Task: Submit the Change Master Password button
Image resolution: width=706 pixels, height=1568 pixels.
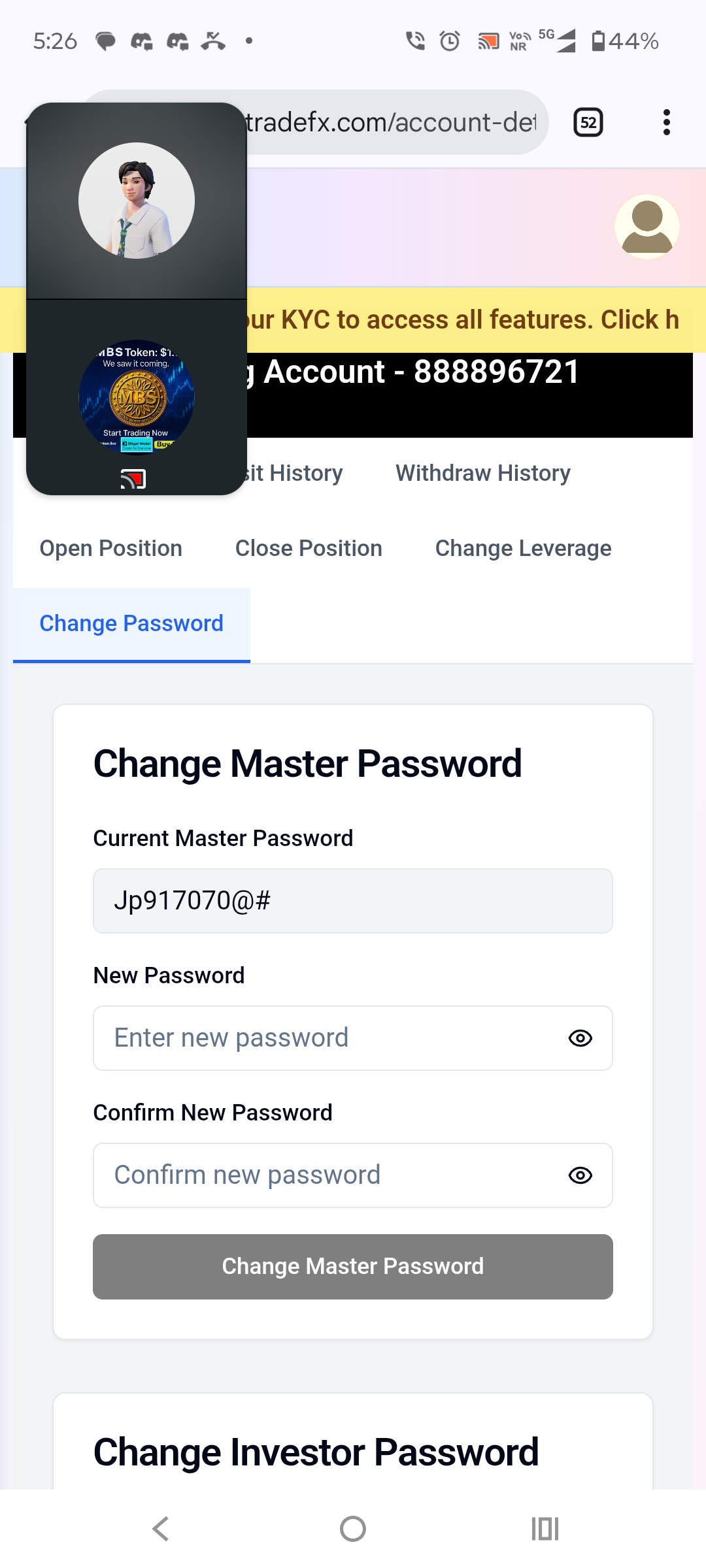Action: [x=353, y=1266]
